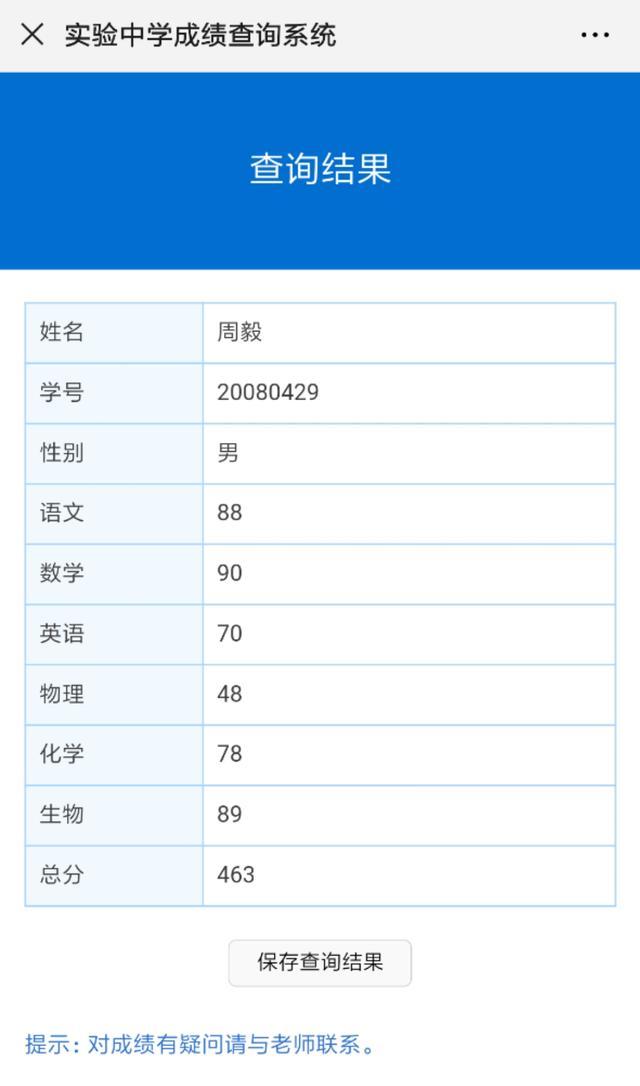The image size is (640, 1086).
Task: Tap the 保存查询结果 button
Action: tap(320, 962)
